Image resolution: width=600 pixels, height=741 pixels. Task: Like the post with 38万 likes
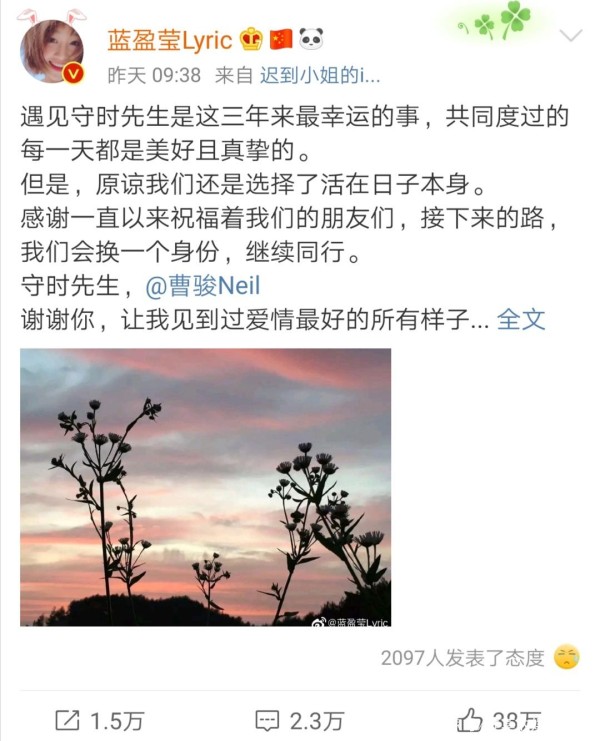[x=499, y=719]
